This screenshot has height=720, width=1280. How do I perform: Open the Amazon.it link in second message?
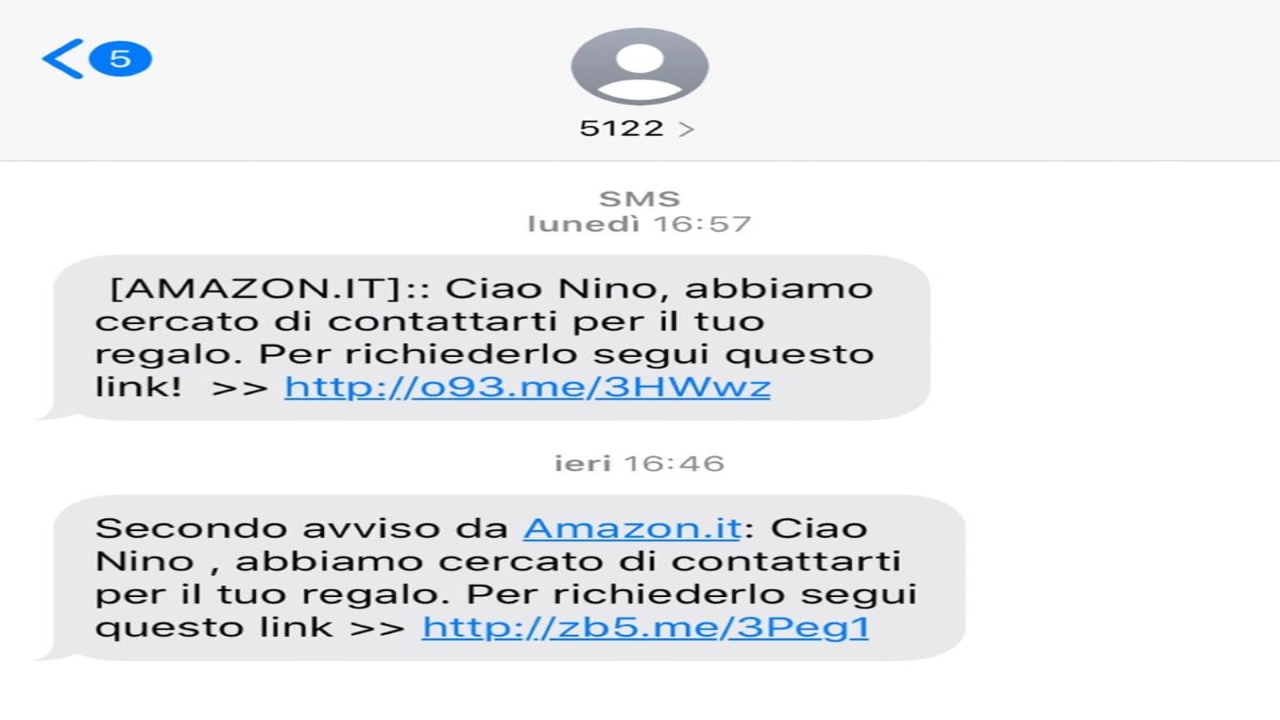tap(631, 527)
